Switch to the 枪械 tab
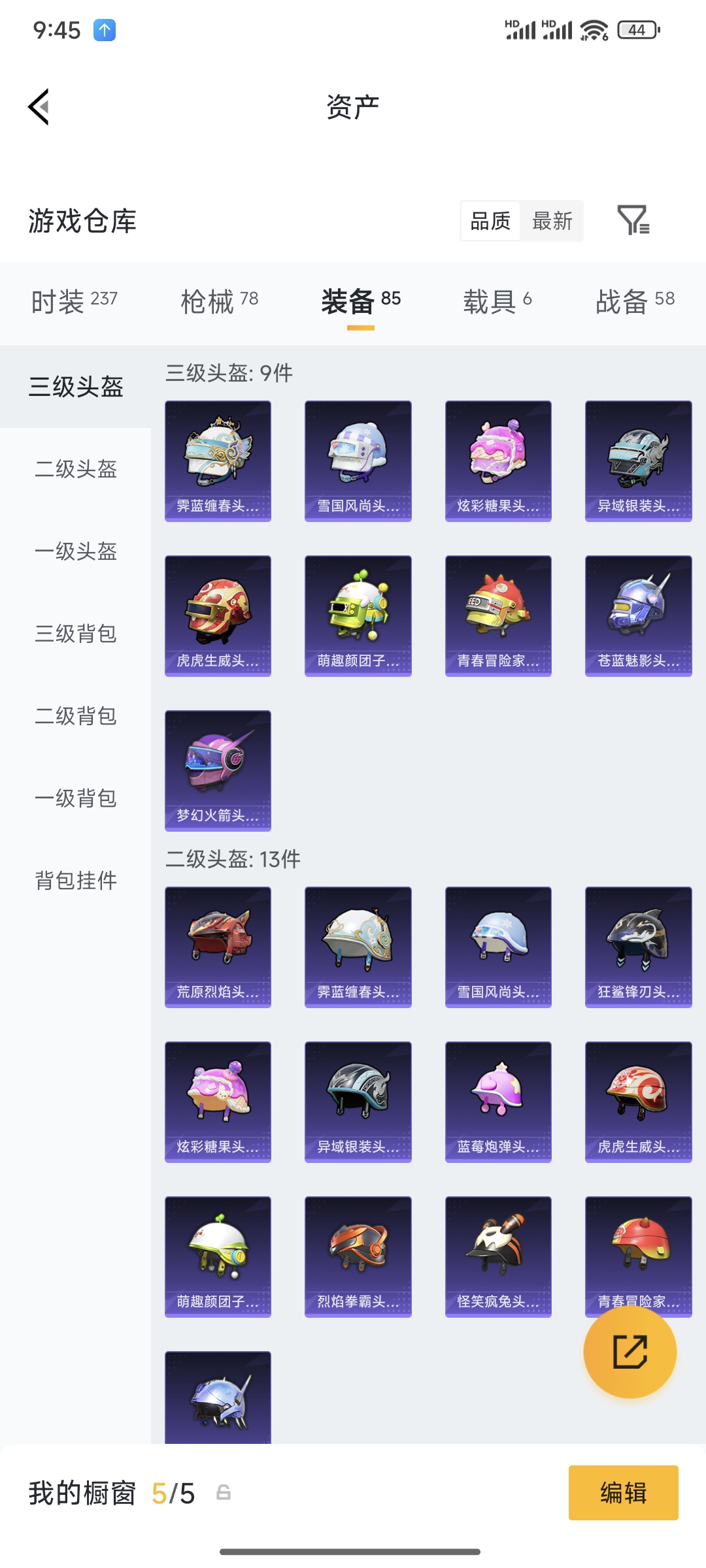 pyautogui.click(x=219, y=301)
